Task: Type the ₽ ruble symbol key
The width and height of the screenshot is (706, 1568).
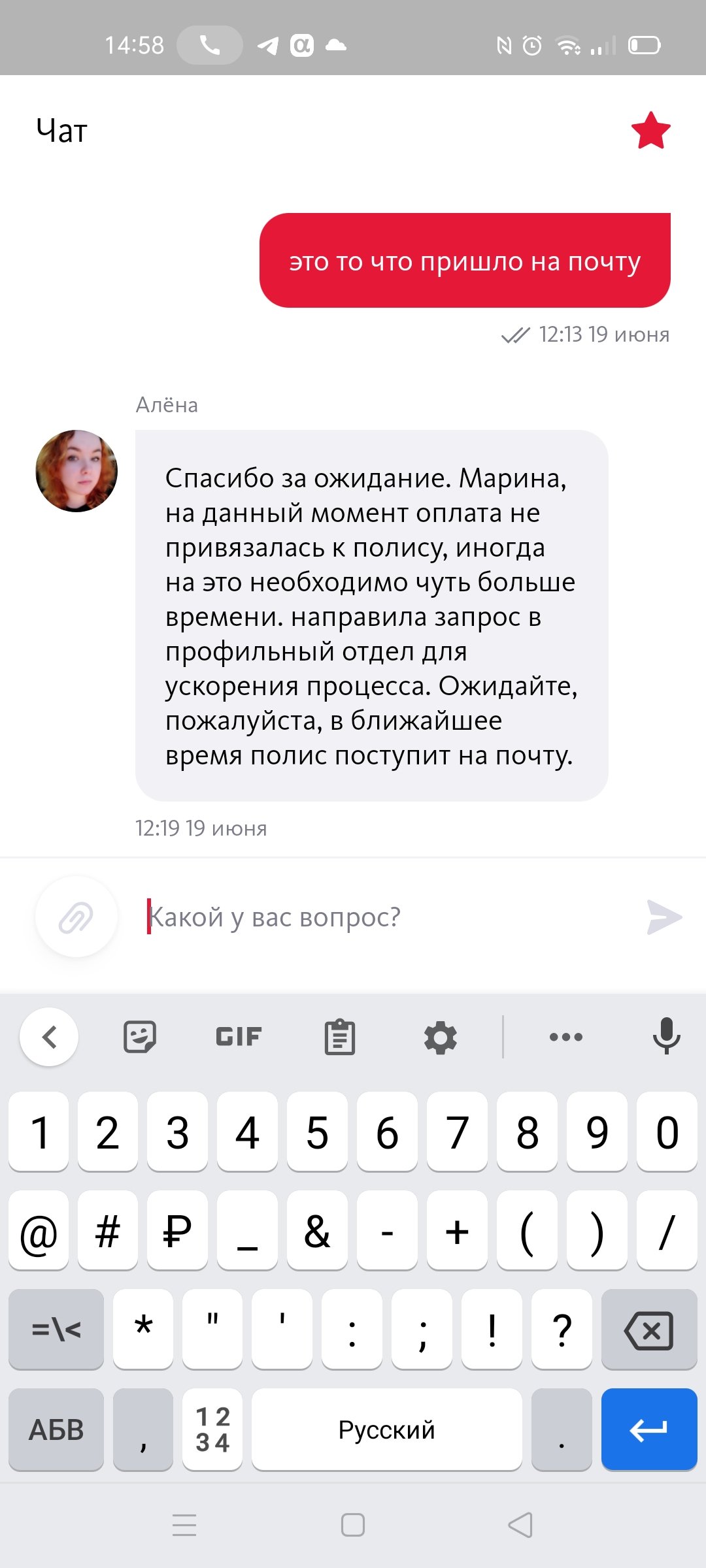Action: 177,1231
